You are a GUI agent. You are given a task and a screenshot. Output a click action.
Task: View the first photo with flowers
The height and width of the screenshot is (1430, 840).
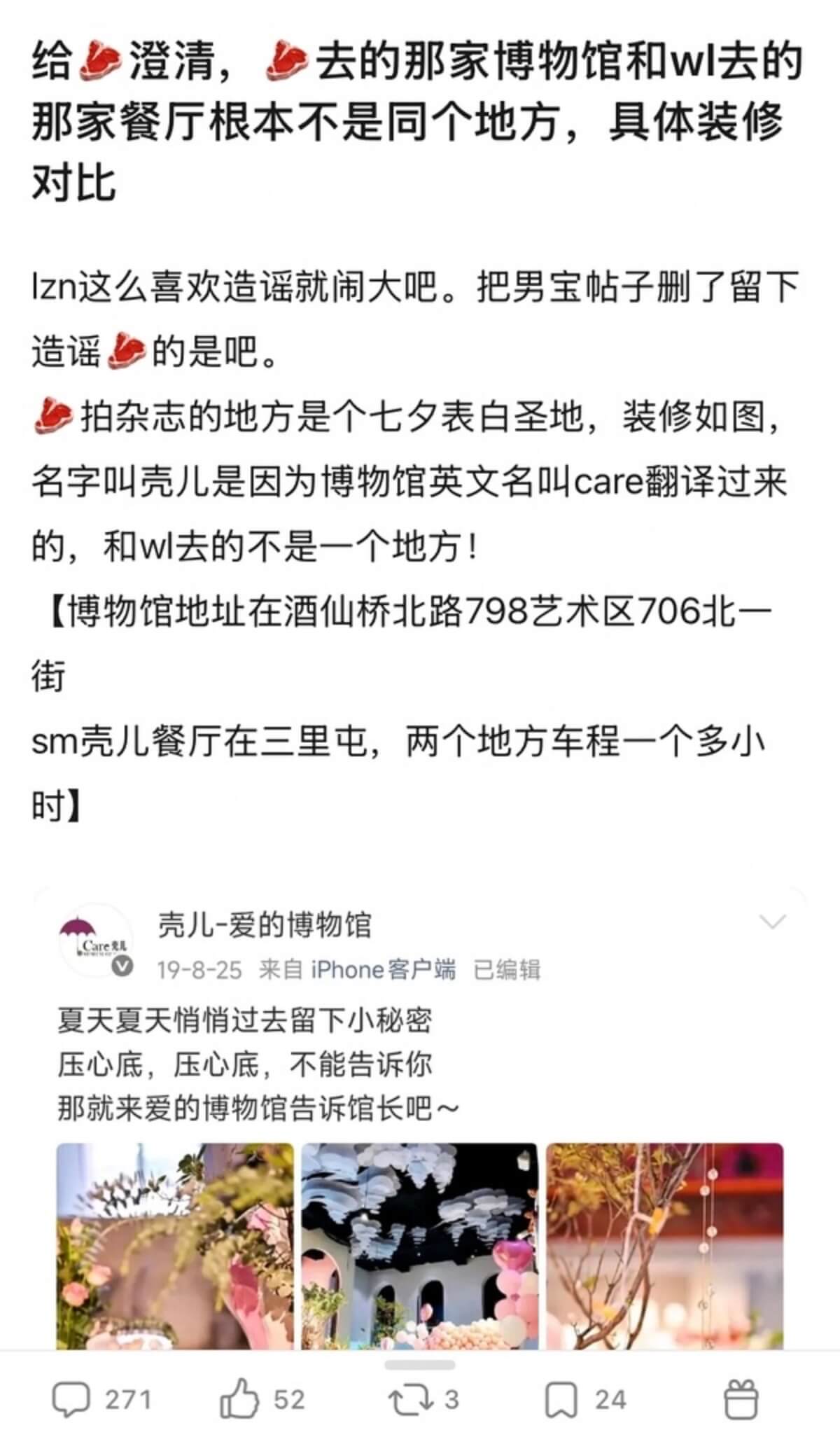pos(175,1245)
